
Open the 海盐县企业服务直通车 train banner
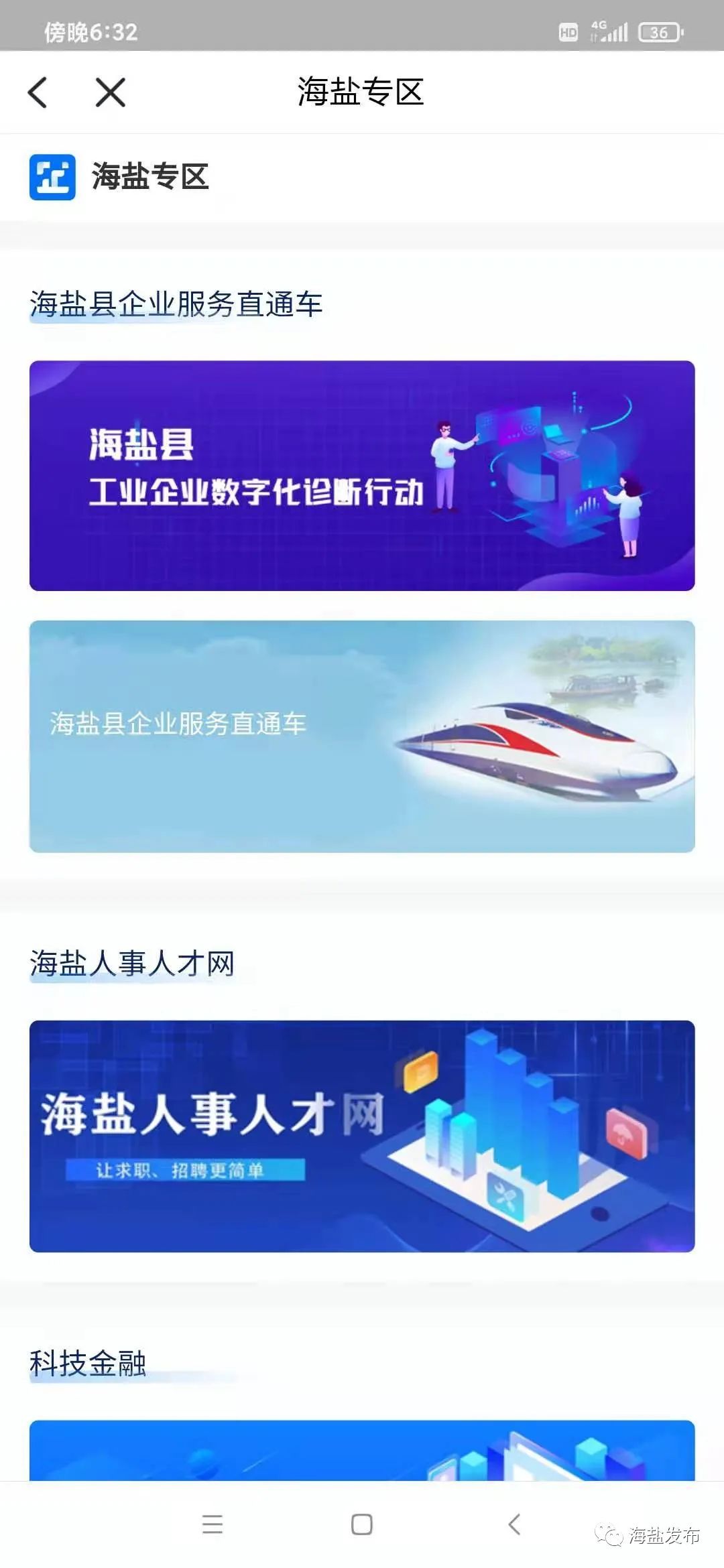click(x=362, y=736)
